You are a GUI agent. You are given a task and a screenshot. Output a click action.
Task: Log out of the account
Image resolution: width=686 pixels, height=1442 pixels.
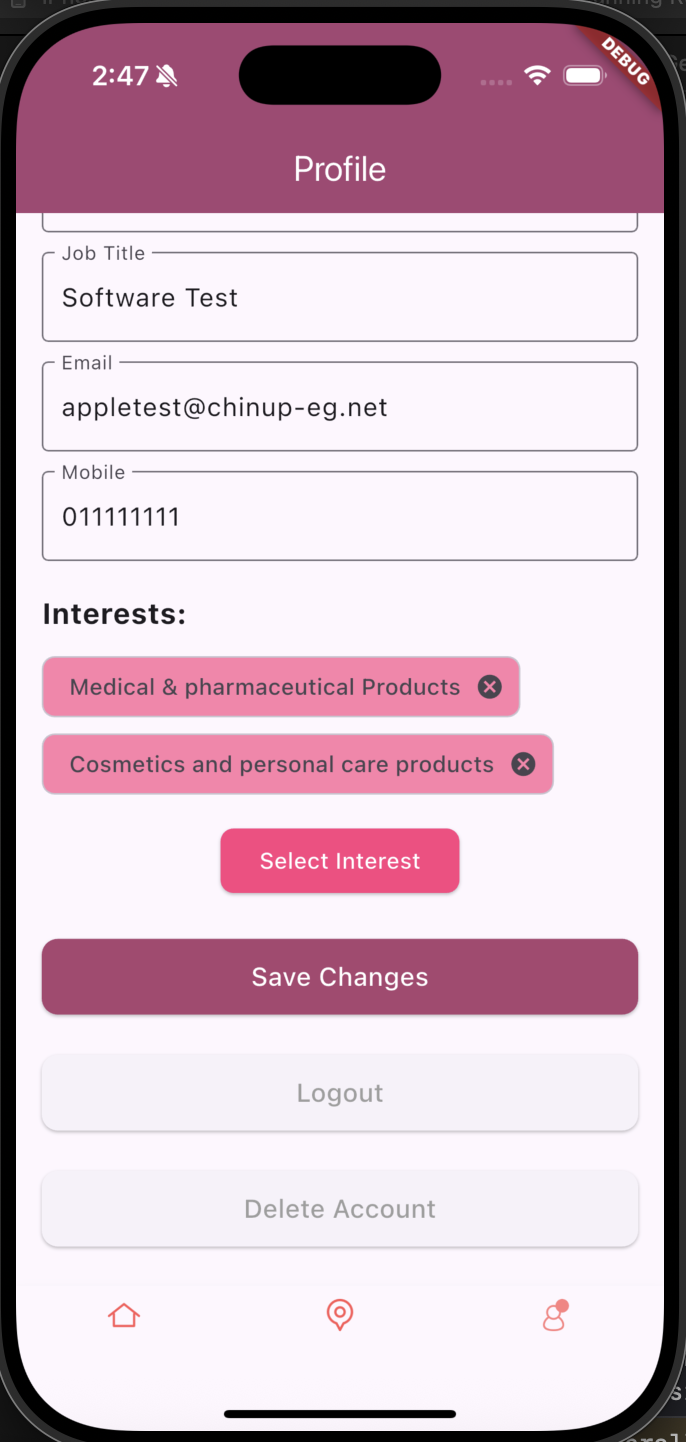pos(340,1093)
